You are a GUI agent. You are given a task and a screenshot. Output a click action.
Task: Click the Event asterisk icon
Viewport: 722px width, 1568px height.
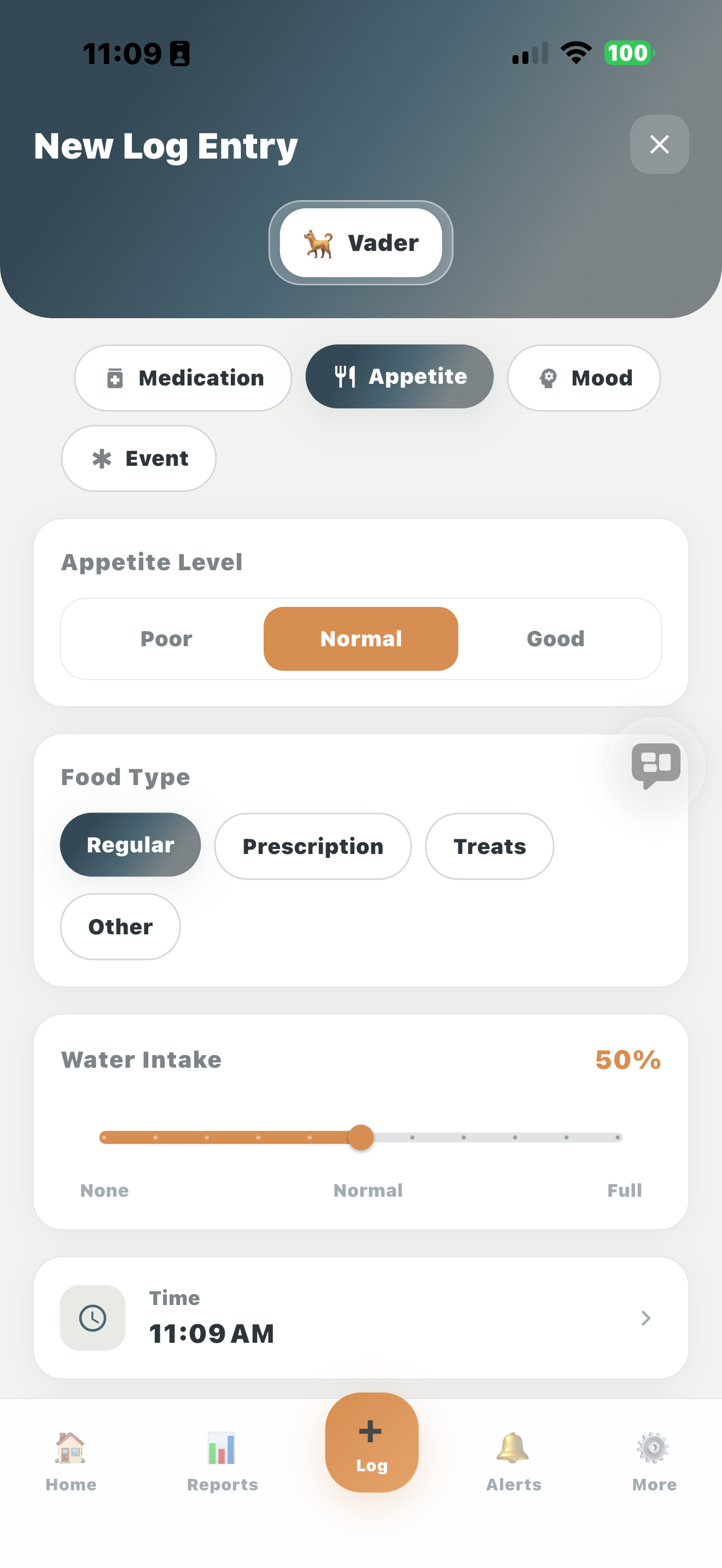[x=102, y=458]
